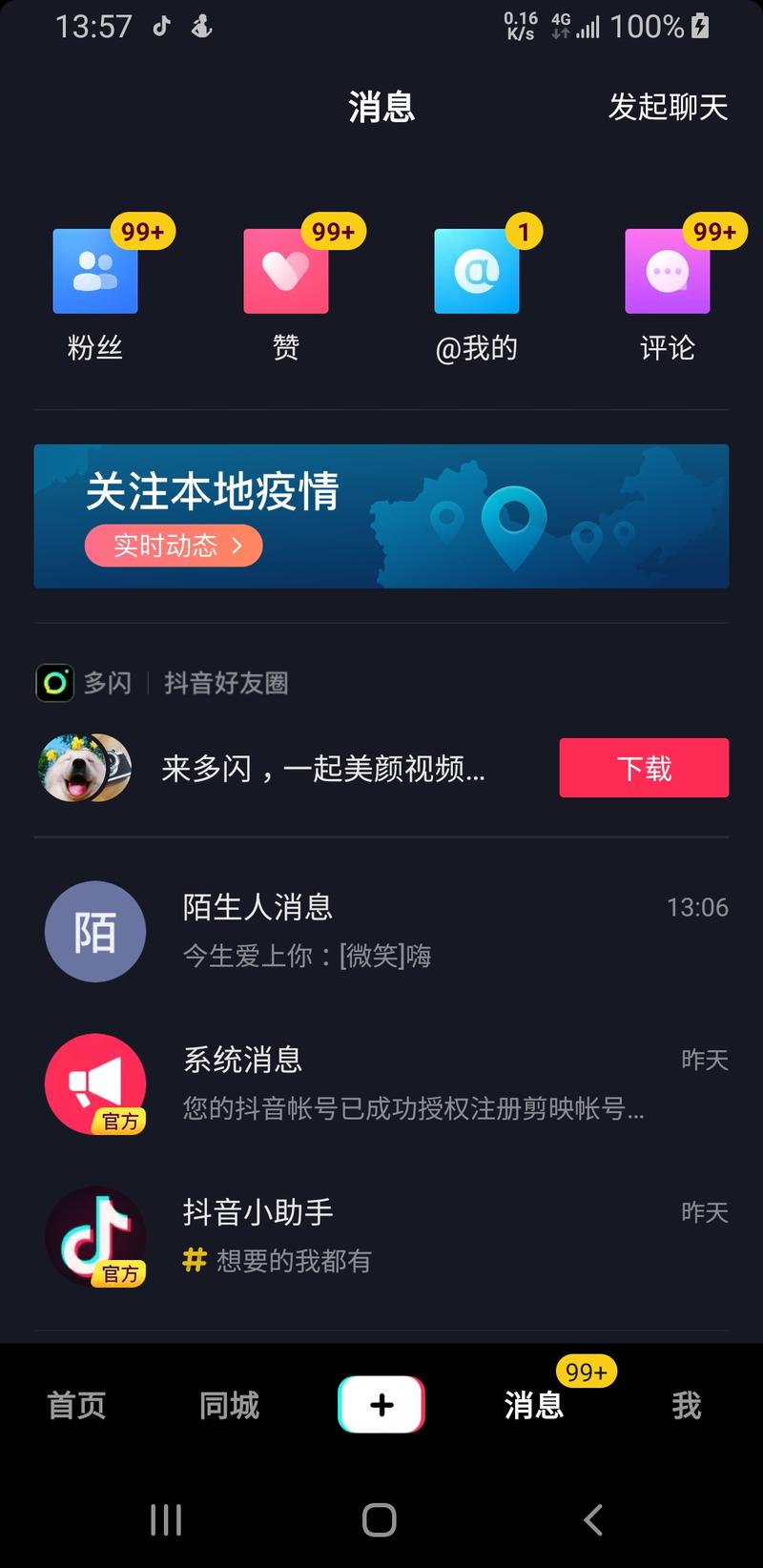Open the 系统消息 official megaphone icon

pos(94,1083)
